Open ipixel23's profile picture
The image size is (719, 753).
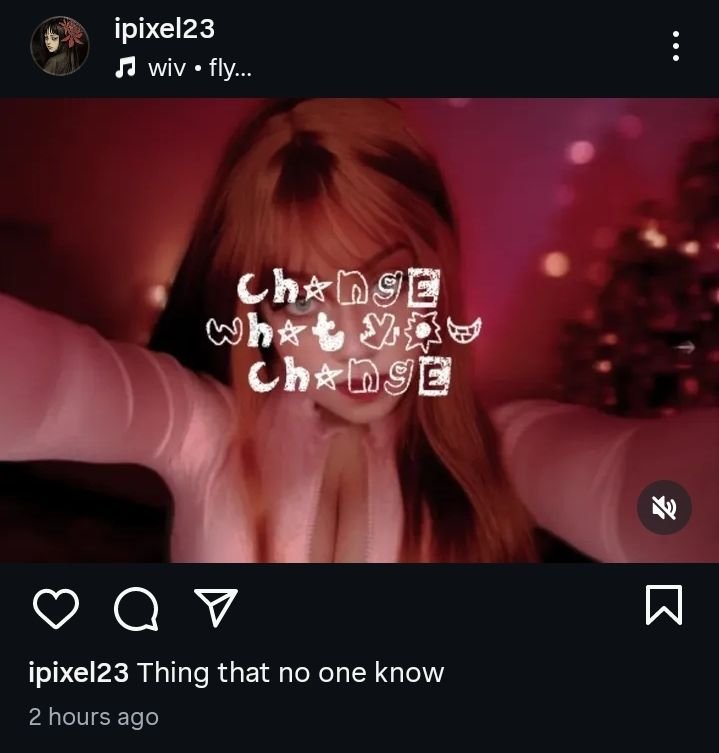click(x=60, y=46)
